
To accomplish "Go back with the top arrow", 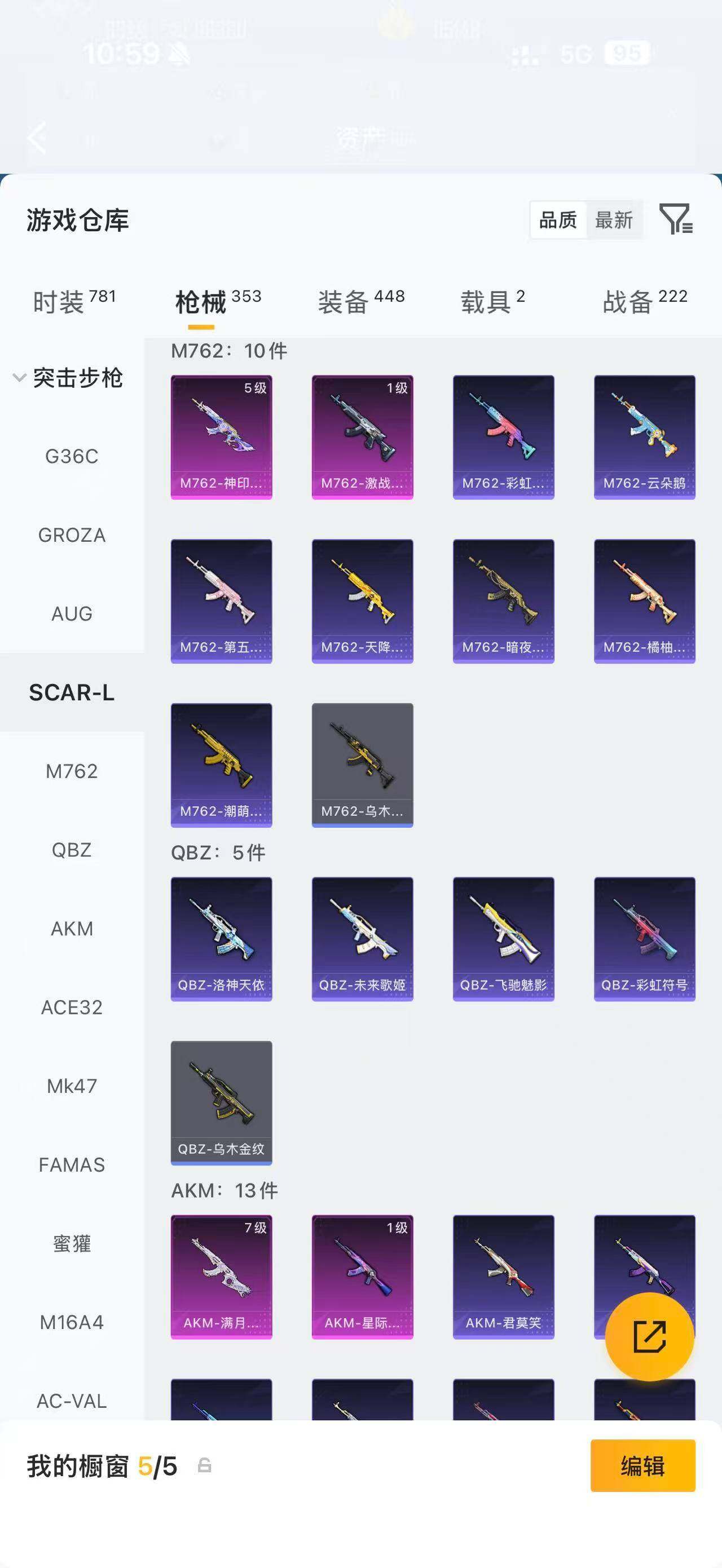I will coord(38,138).
